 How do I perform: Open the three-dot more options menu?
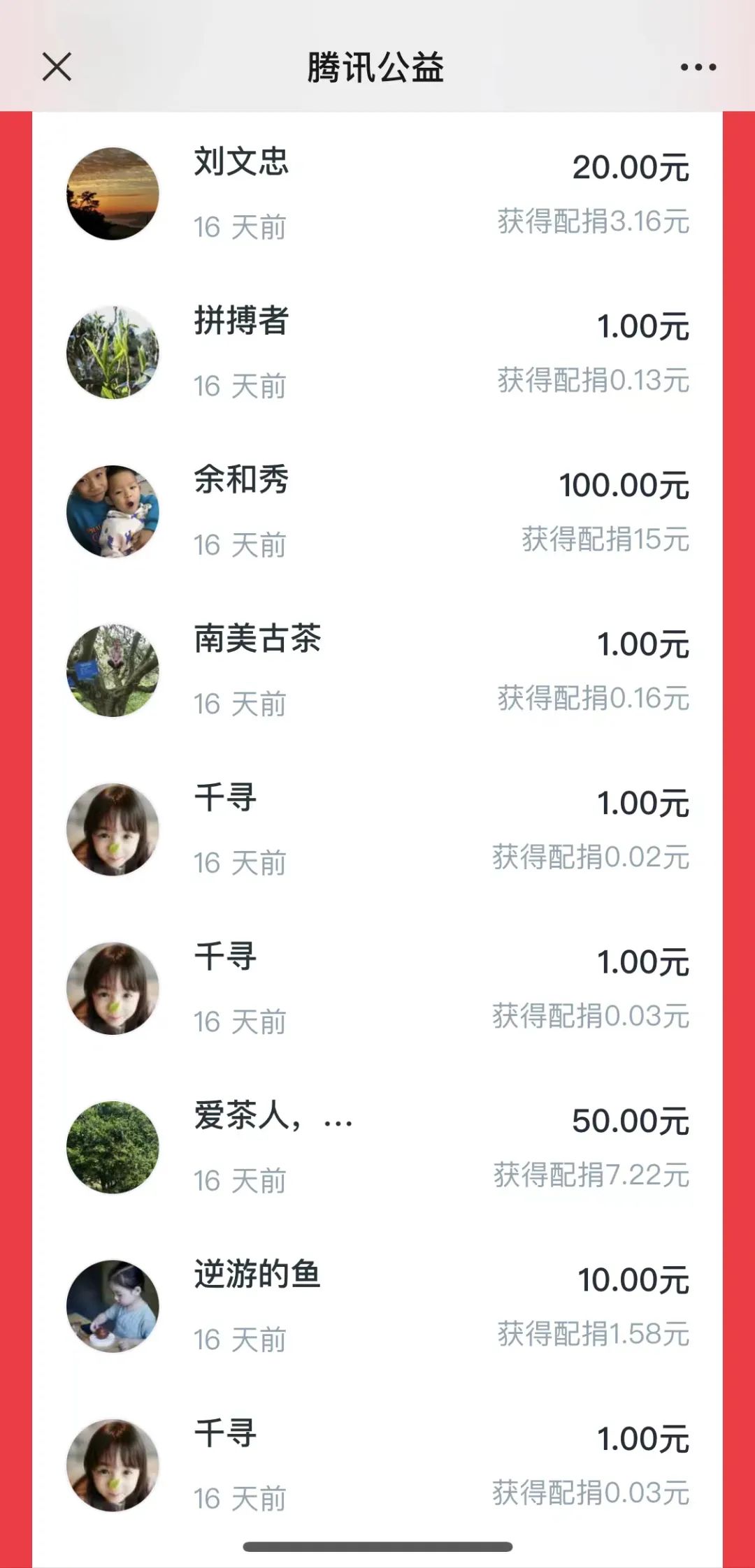point(698,67)
